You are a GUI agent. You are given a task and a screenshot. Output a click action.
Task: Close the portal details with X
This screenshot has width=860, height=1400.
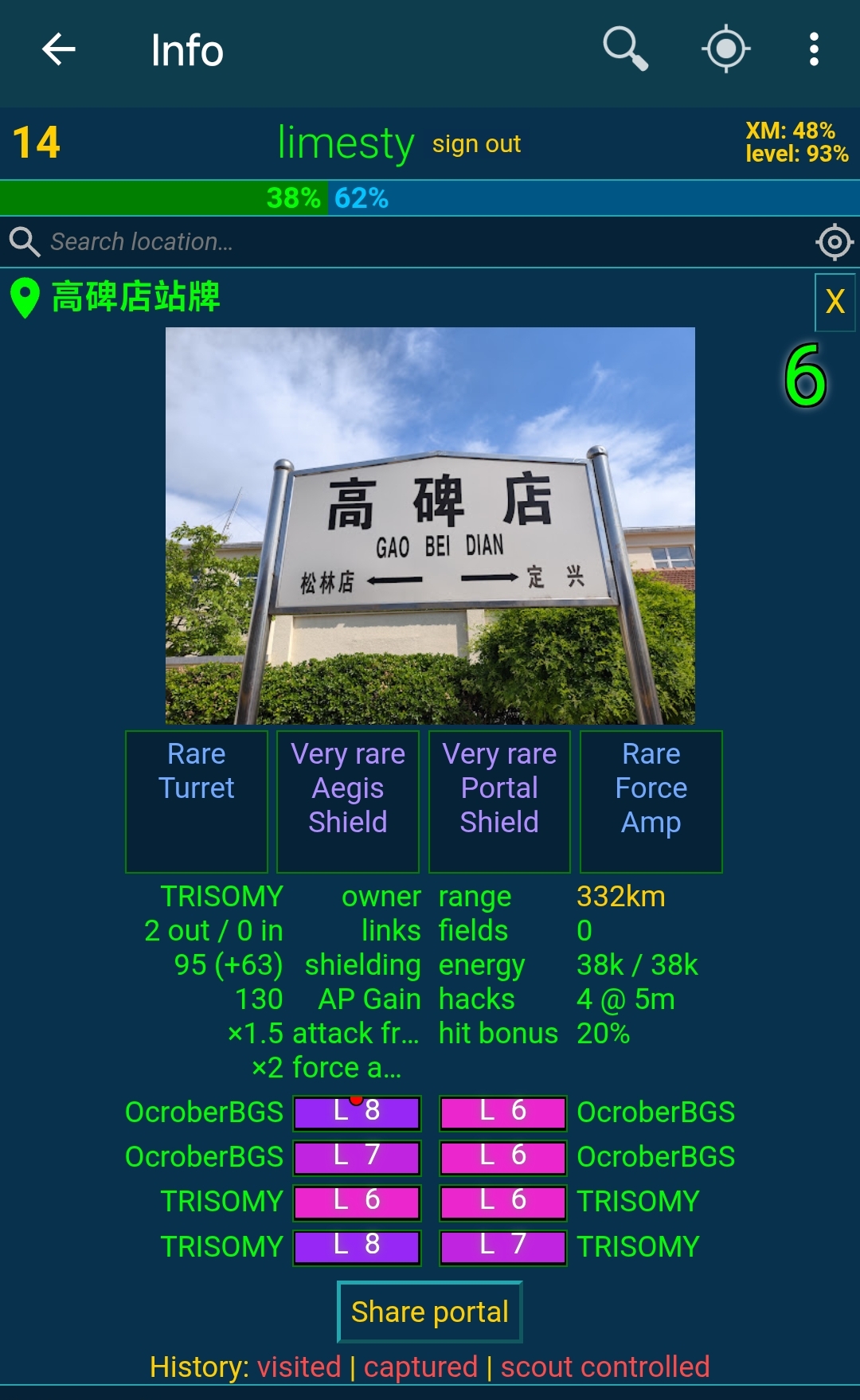click(x=835, y=302)
